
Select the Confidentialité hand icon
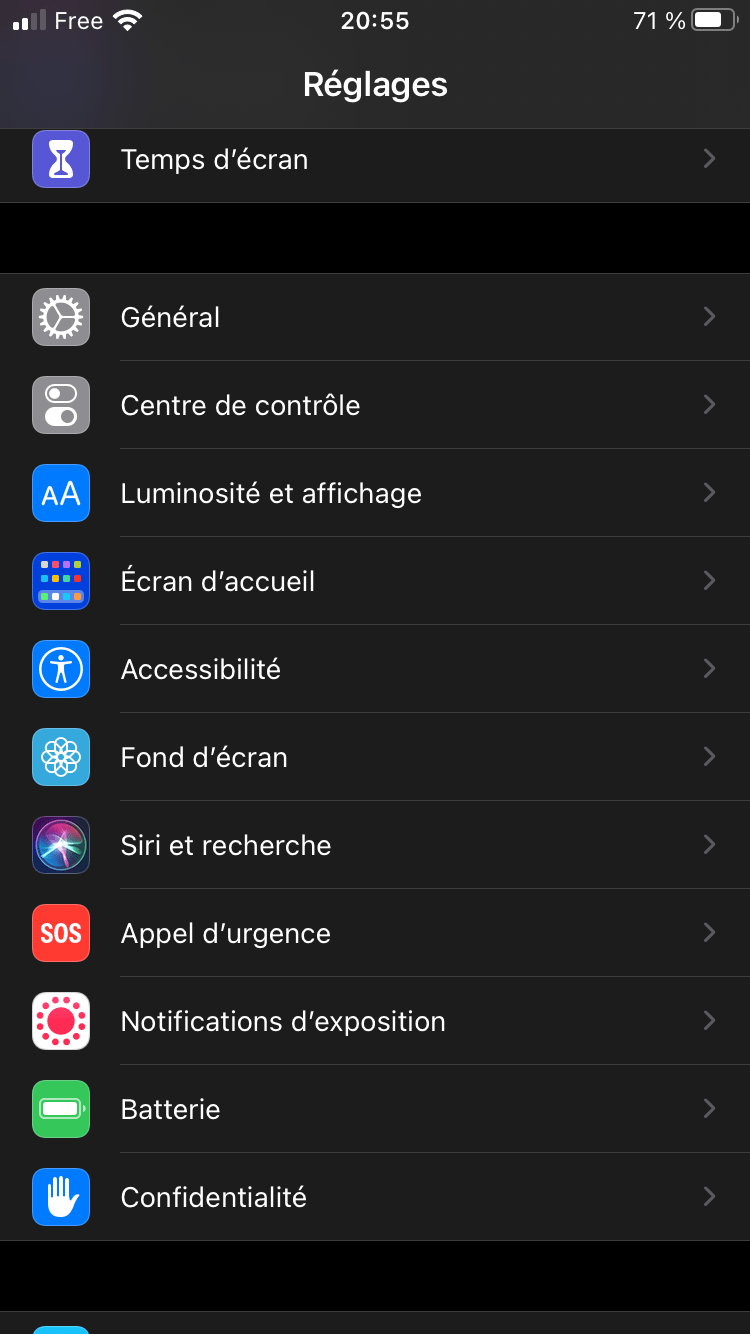[60, 1196]
